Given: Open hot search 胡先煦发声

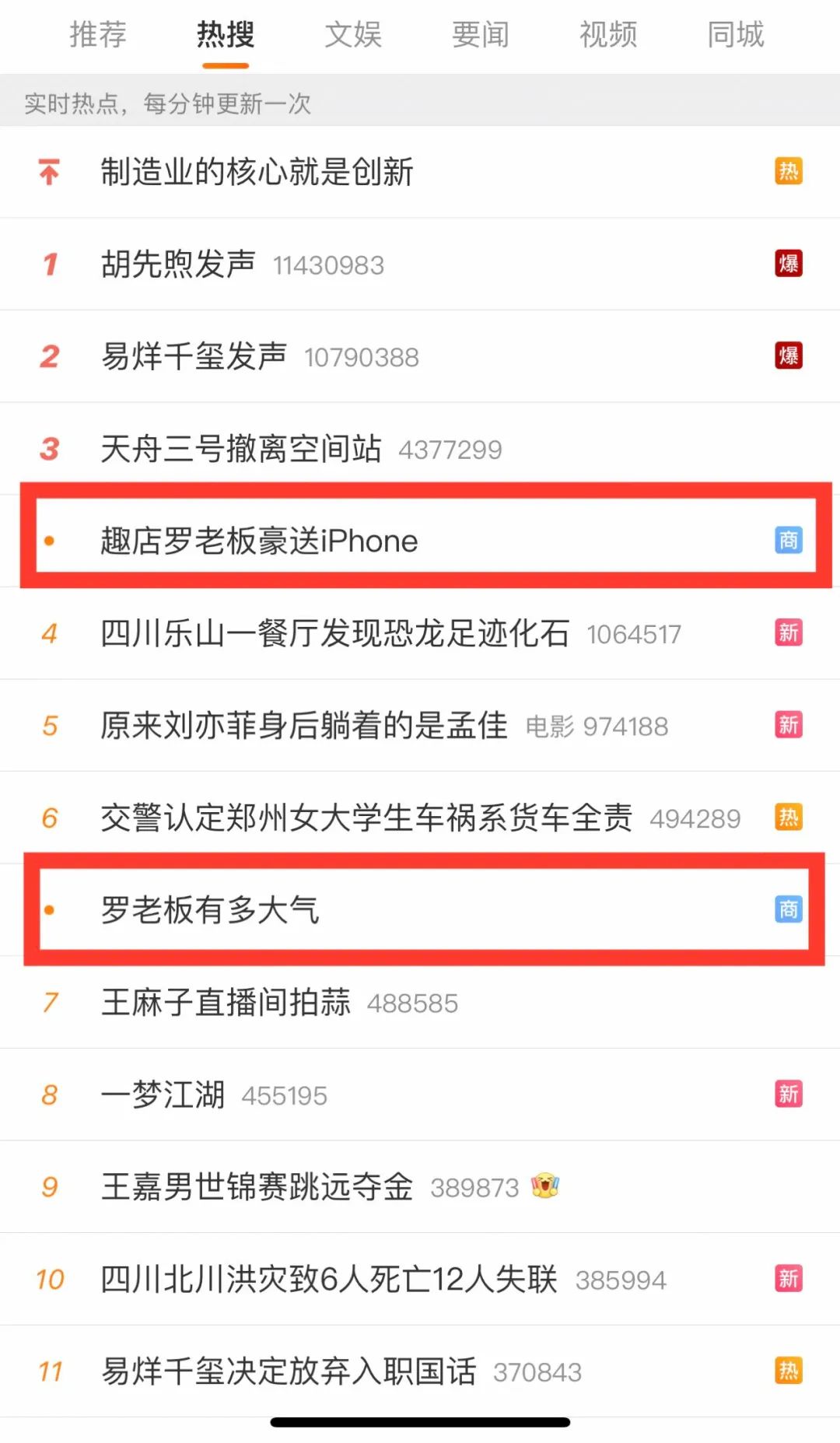Looking at the screenshot, I should pyautogui.click(x=178, y=264).
